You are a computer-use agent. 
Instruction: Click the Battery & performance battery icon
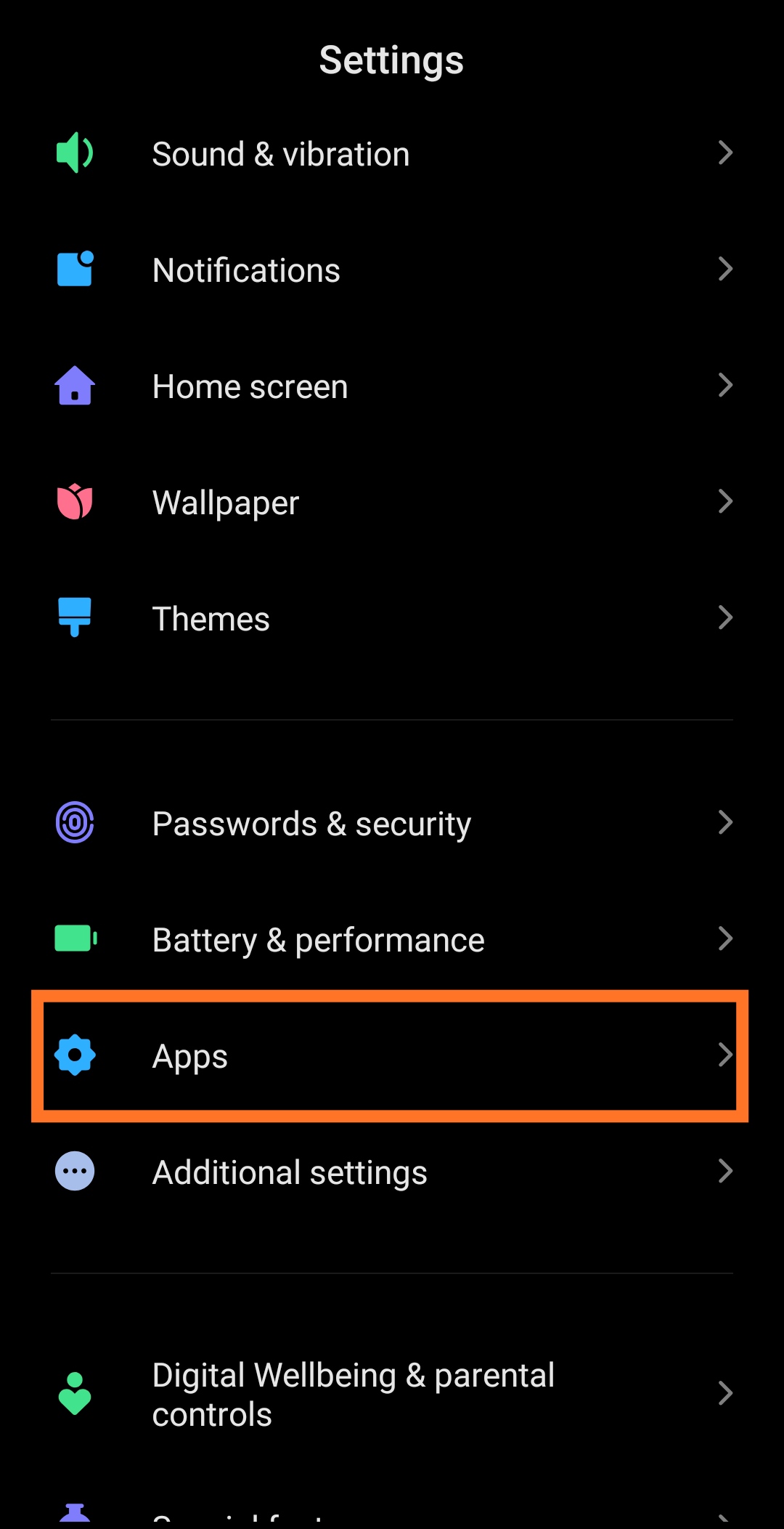pos(74,938)
